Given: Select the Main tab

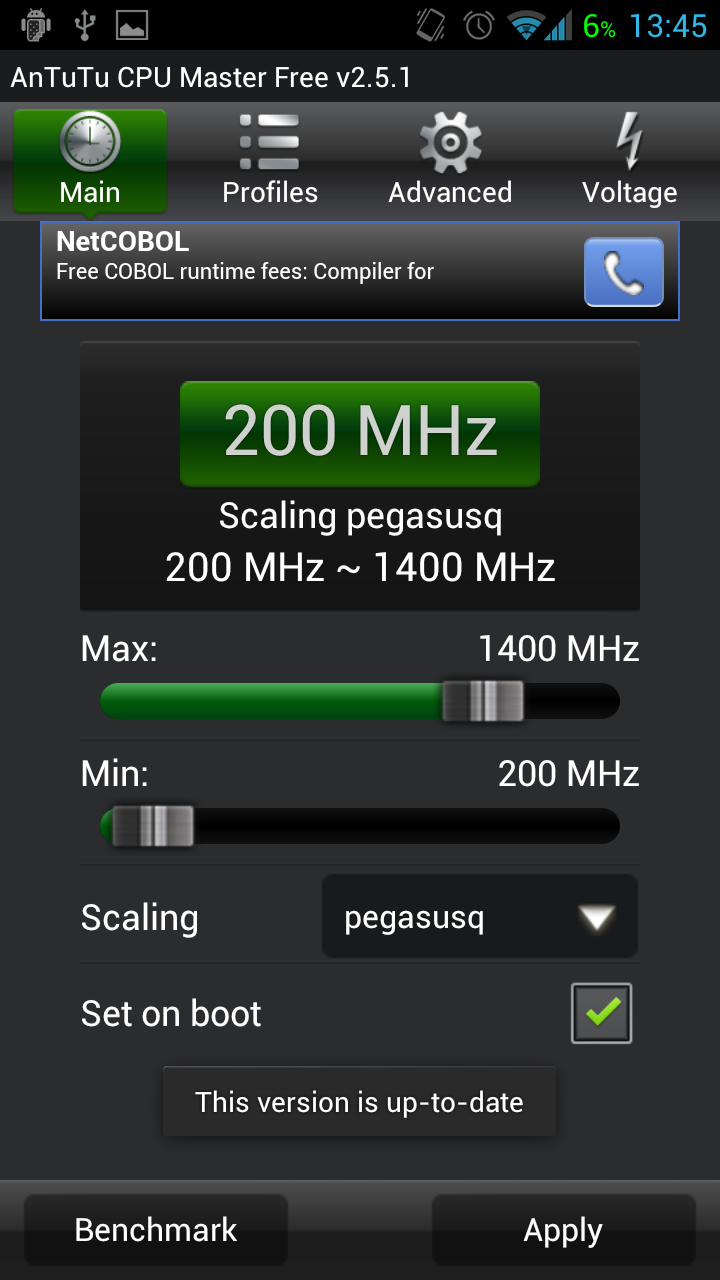Looking at the screenshot, I should 90,162.
